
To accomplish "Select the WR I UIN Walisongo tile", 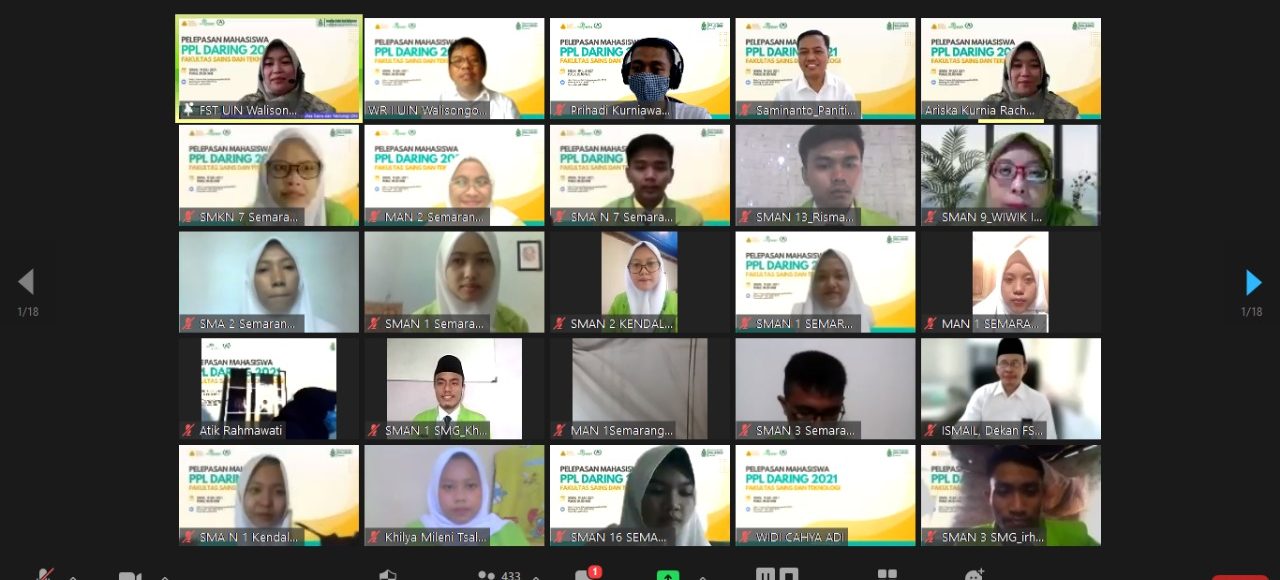I will click(x=454, y=68).
